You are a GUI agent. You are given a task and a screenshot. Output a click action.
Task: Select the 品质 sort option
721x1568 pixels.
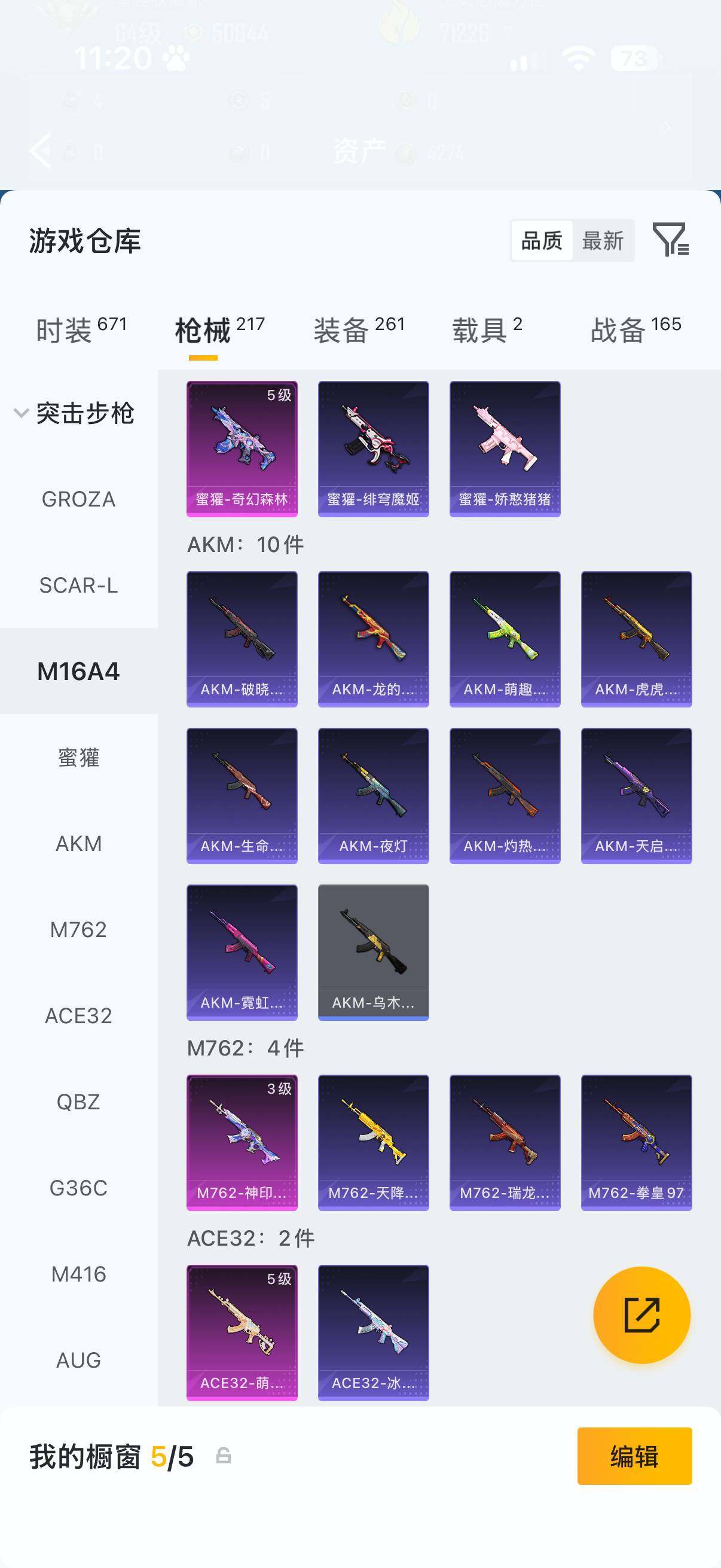point(542,240)
